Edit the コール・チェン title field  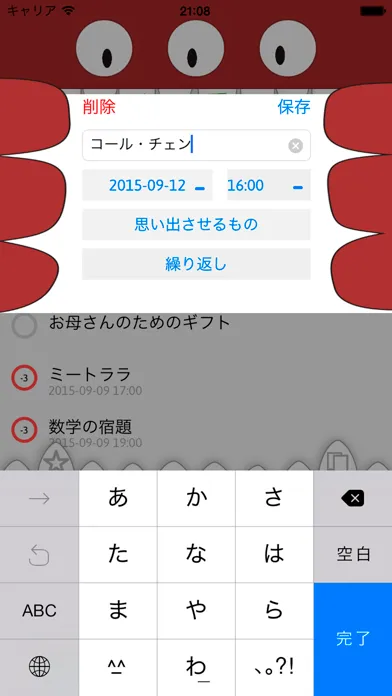(x=196, y=145)
